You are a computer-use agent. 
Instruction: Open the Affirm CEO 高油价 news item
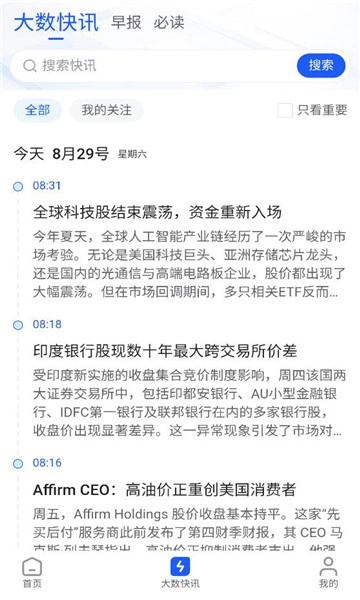point(189,517)
